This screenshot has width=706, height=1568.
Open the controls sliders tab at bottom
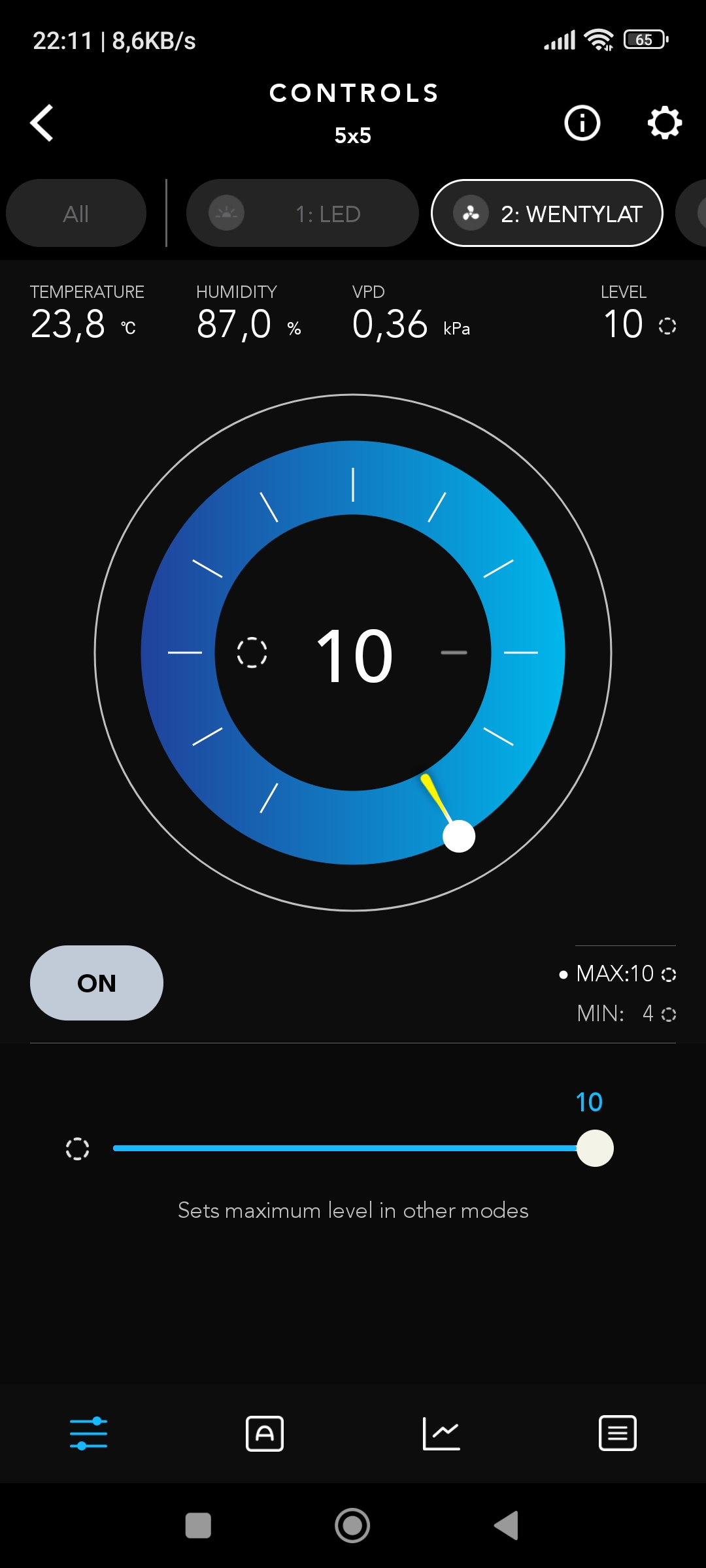(88, 1433)
